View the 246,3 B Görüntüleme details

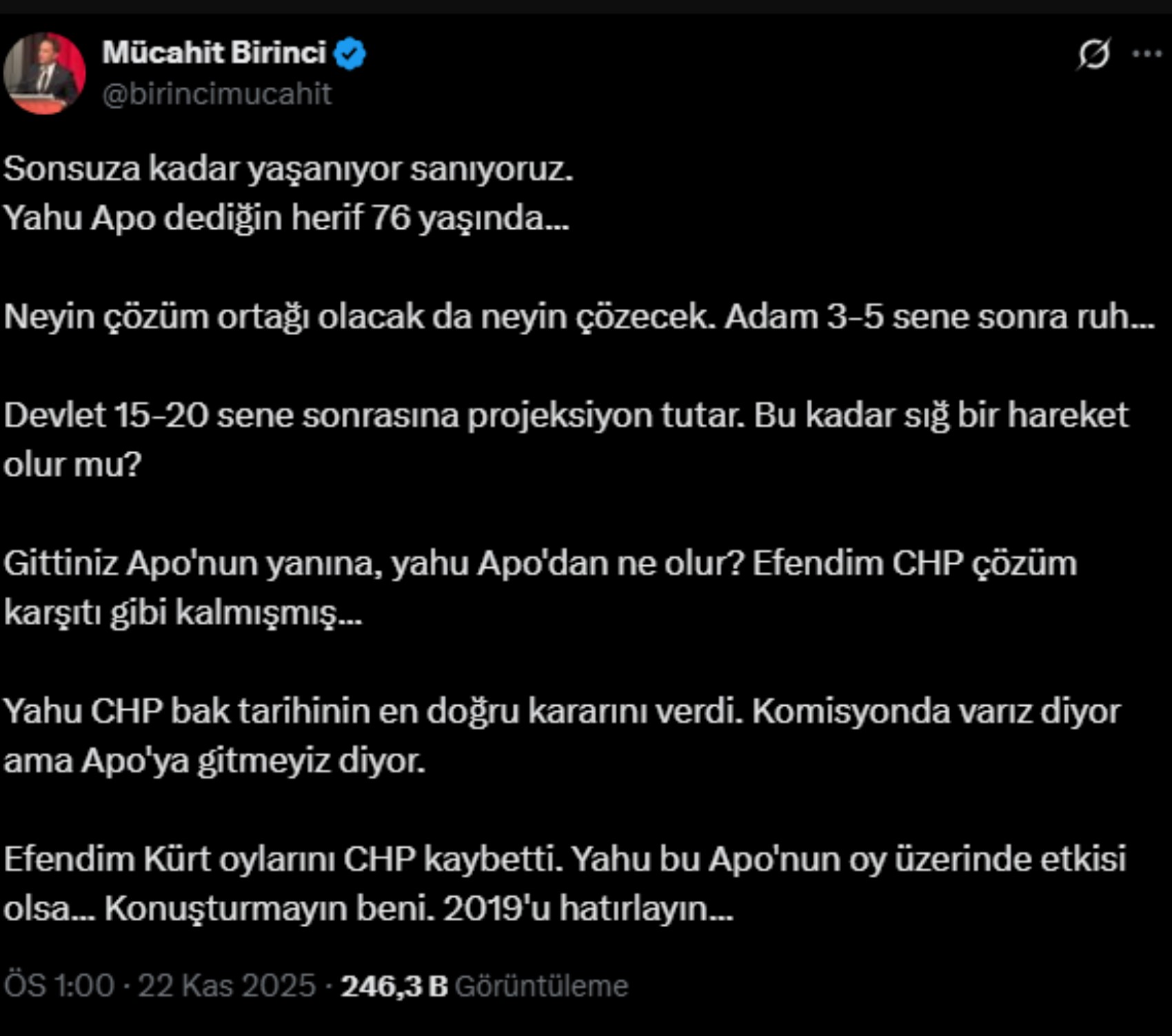click(484, 986)
